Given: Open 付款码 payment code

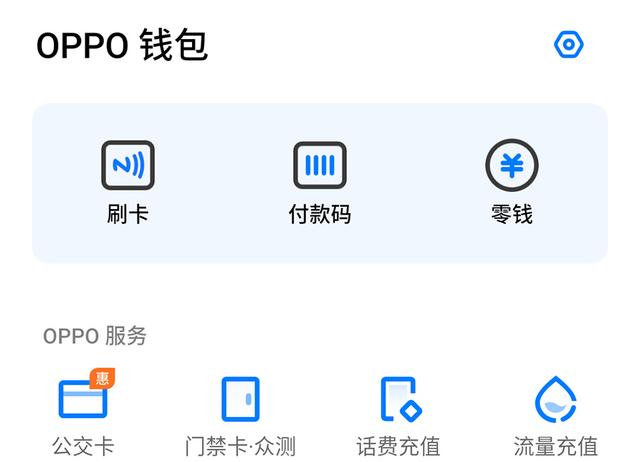Looking at the screenshot, I should click(320, 181).
